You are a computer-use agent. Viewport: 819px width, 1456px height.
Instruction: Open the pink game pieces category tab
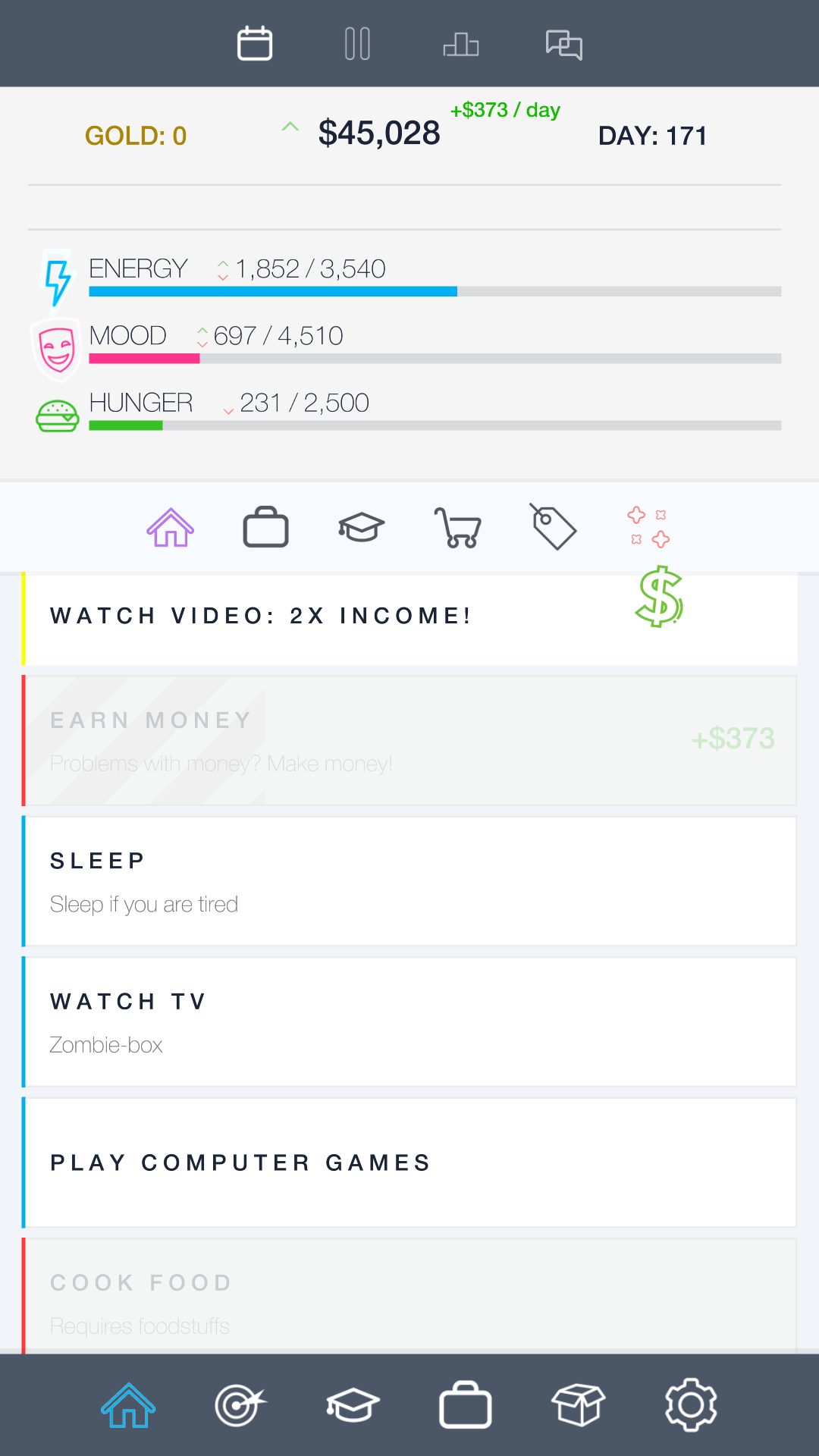pos(648,527)
